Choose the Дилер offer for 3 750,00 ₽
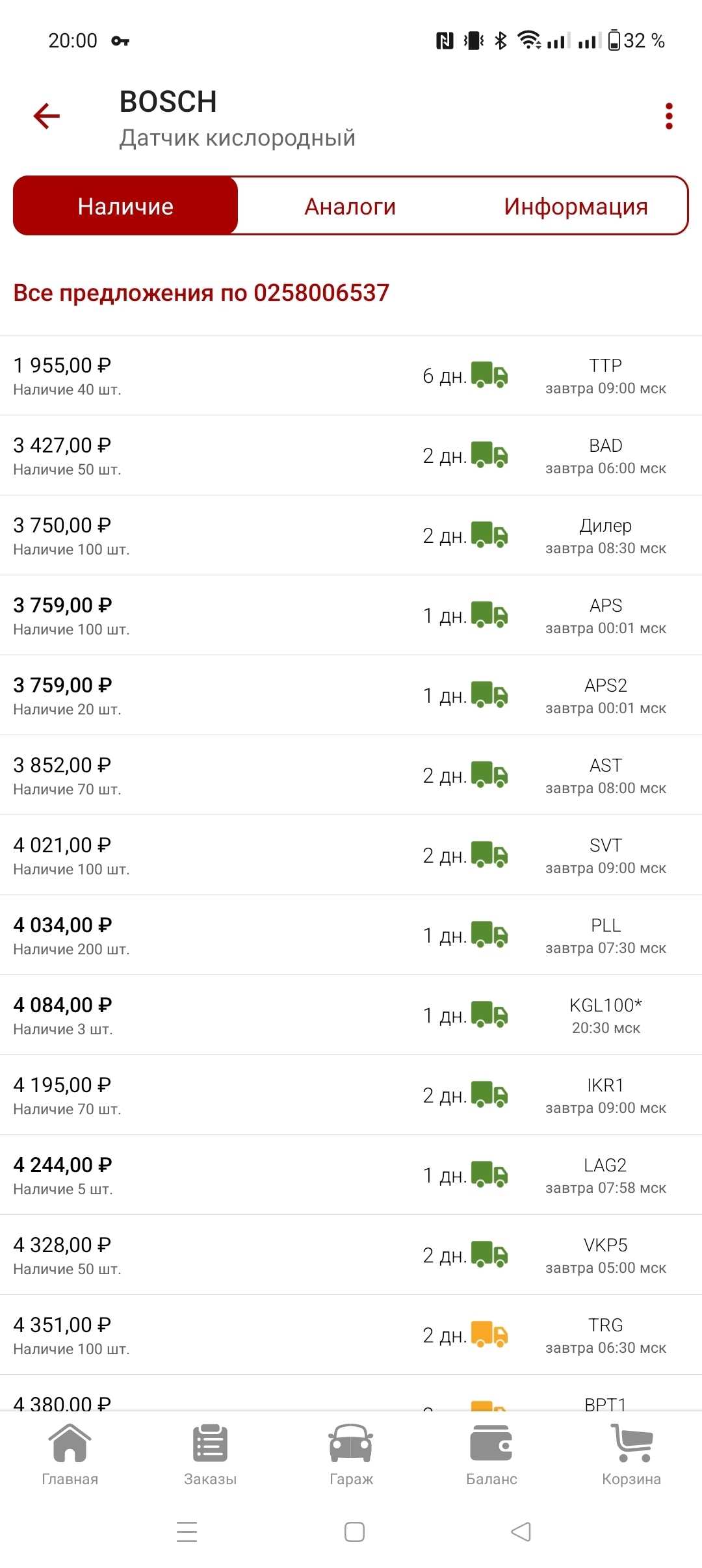702x1568 pixels. 351,536
